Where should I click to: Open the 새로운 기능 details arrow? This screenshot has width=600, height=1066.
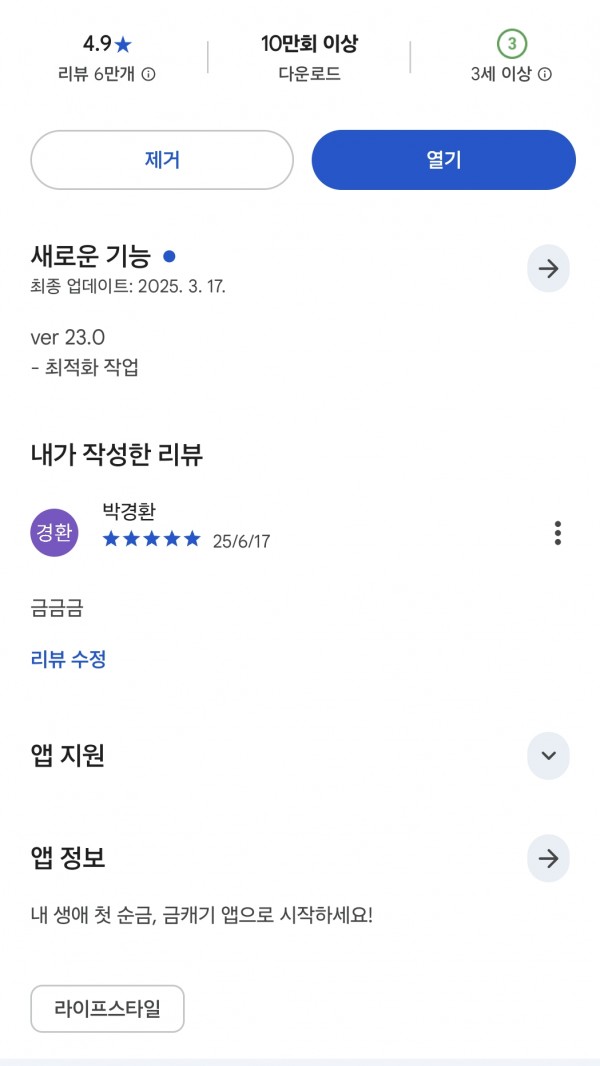(548, 269)
